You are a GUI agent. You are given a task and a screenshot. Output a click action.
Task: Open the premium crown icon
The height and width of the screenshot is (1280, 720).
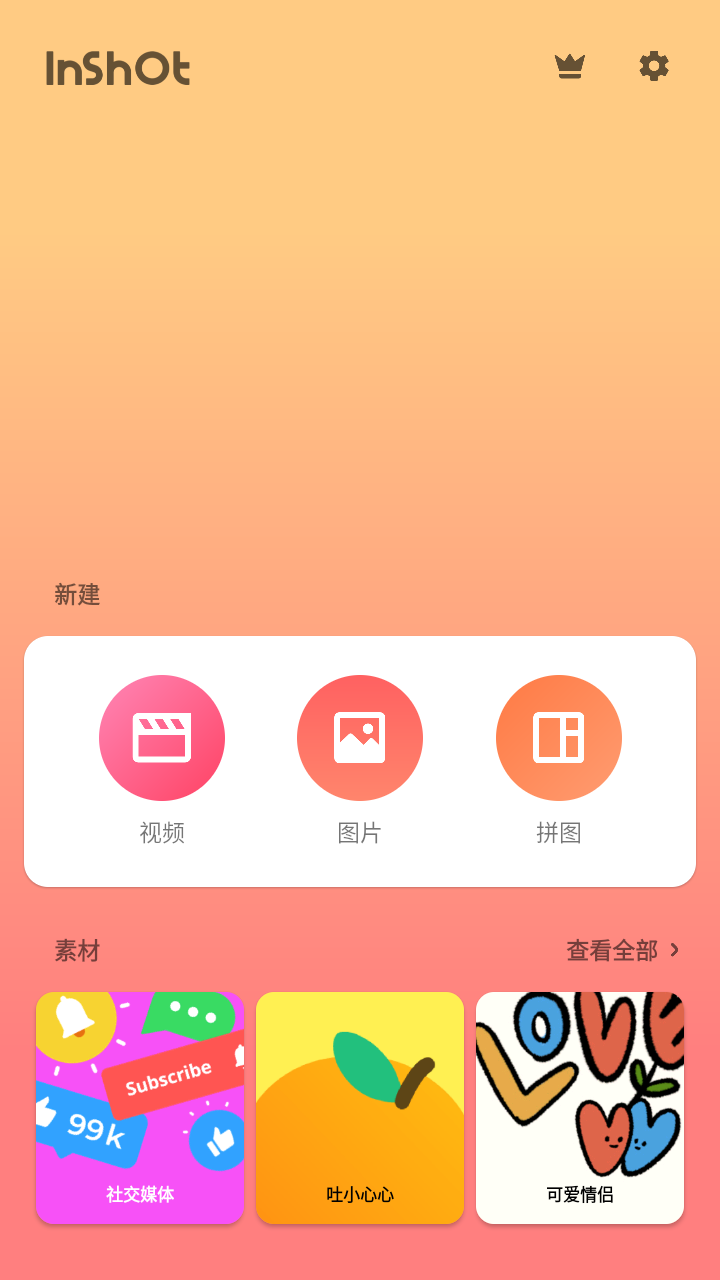pyautogui.click(x=570, y=67)
